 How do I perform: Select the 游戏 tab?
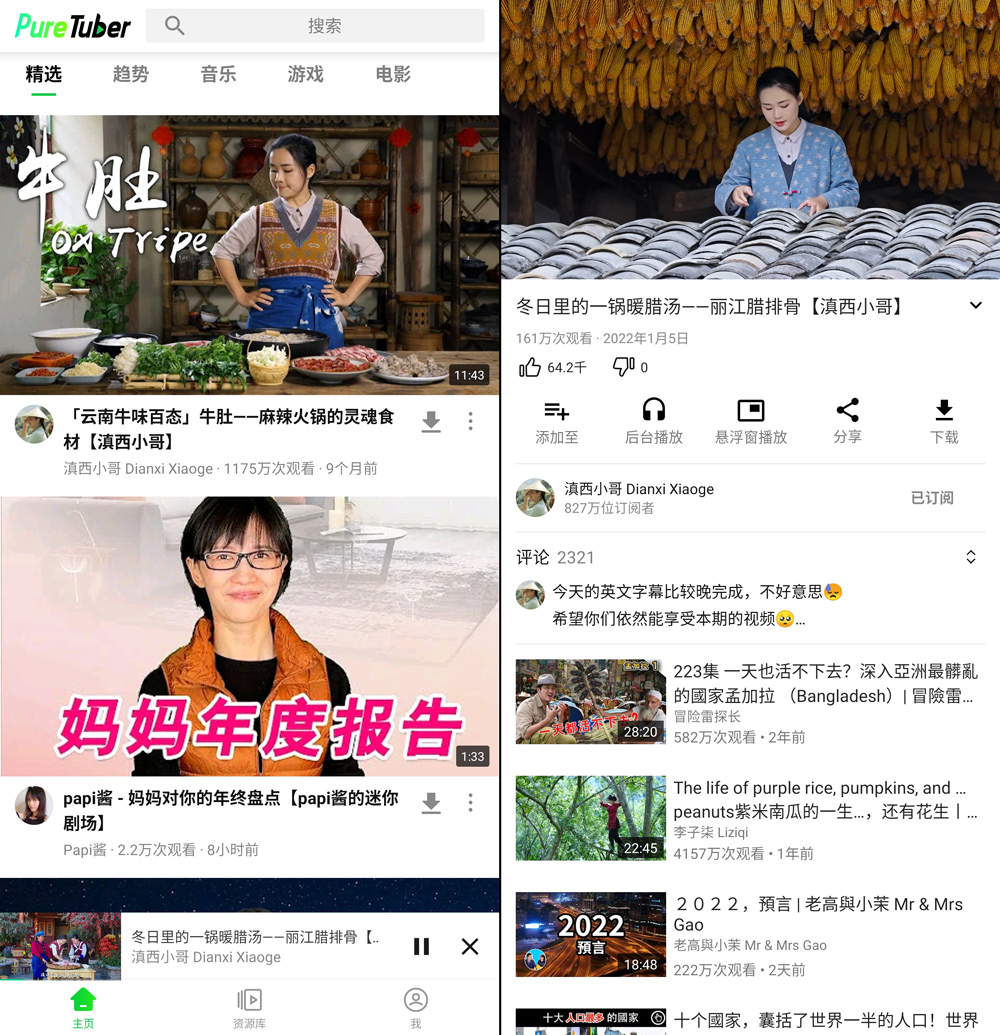coord(305,74)
